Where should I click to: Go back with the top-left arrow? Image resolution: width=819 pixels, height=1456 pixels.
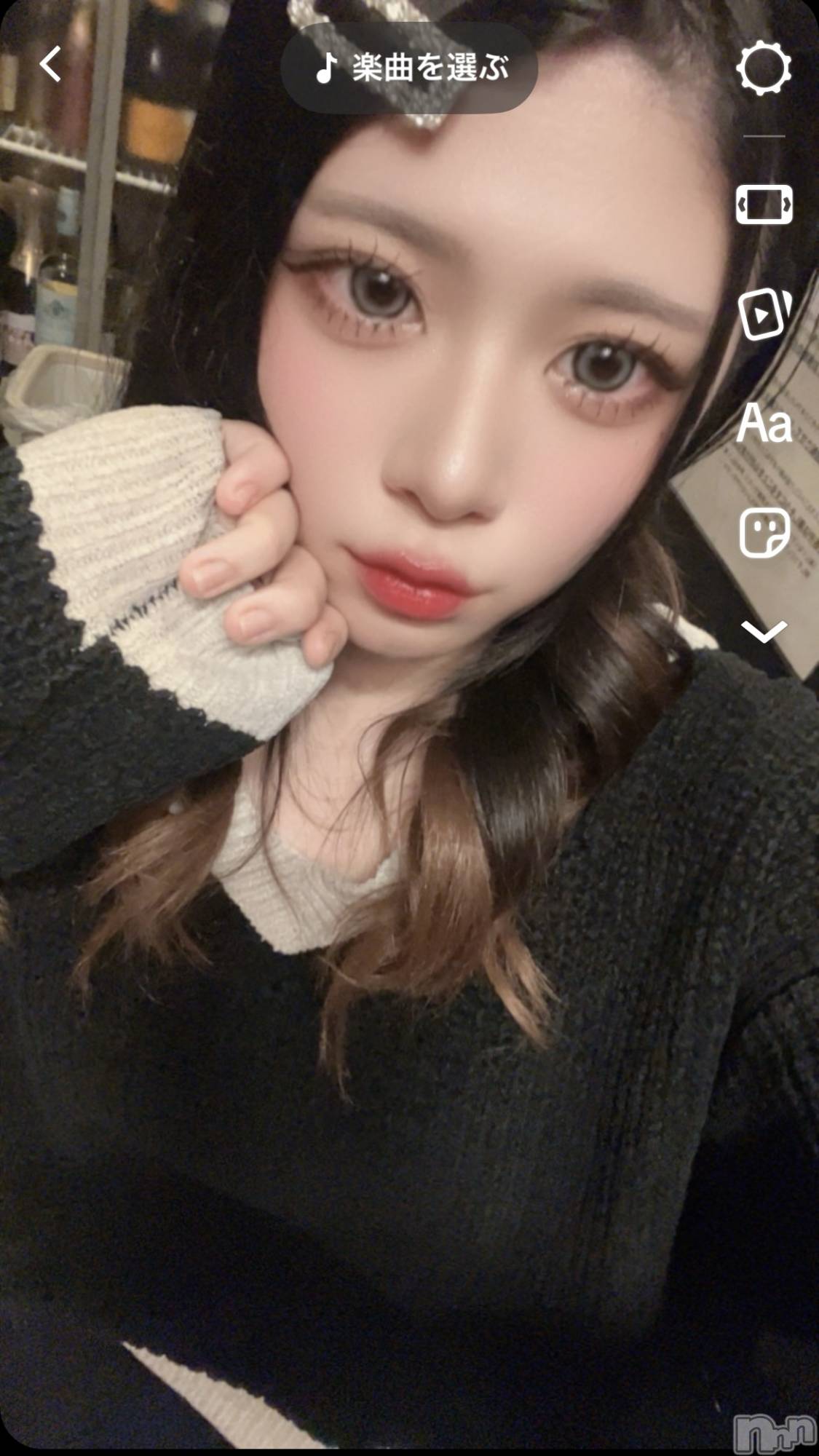coord(50,64)
